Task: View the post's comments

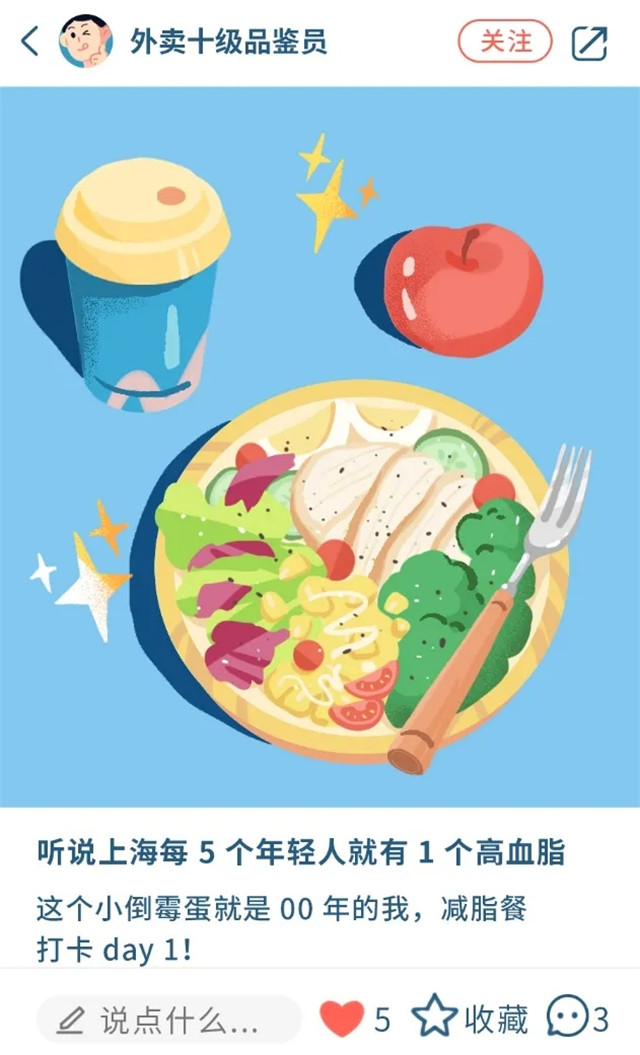Action: click(567, 1019)
